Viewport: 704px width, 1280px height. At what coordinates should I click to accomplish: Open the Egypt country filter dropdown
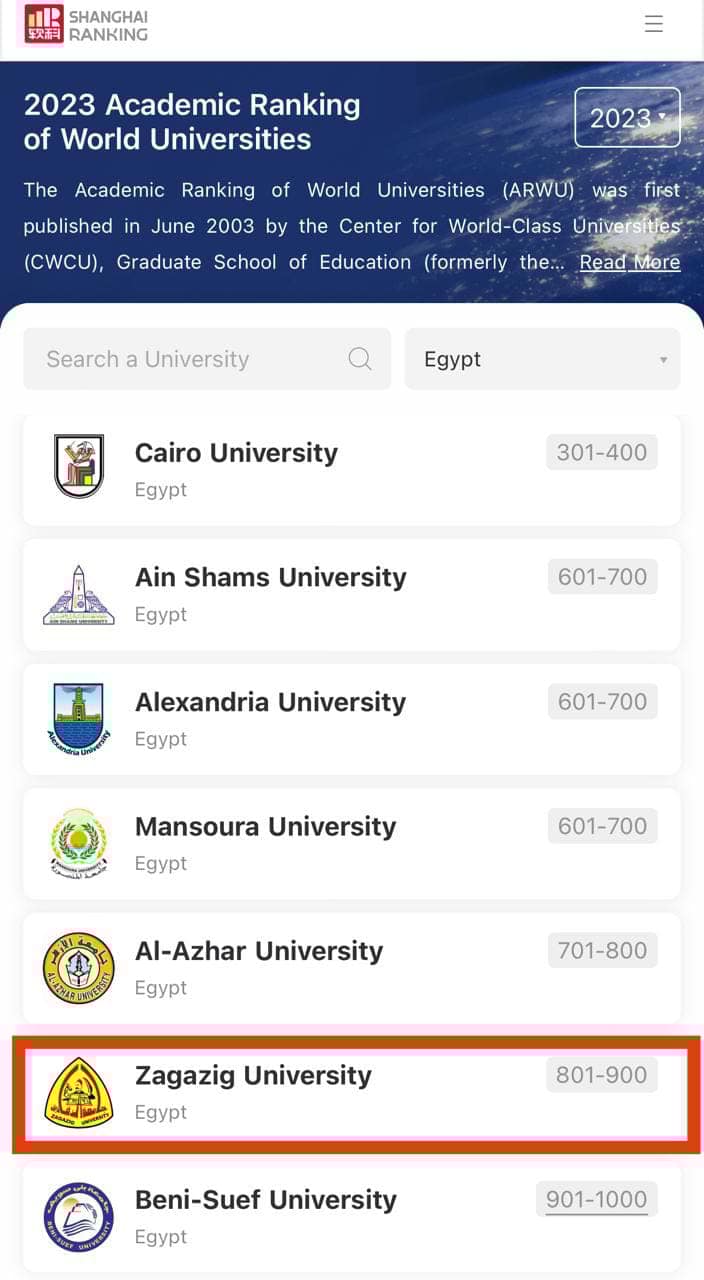[542, 359]
